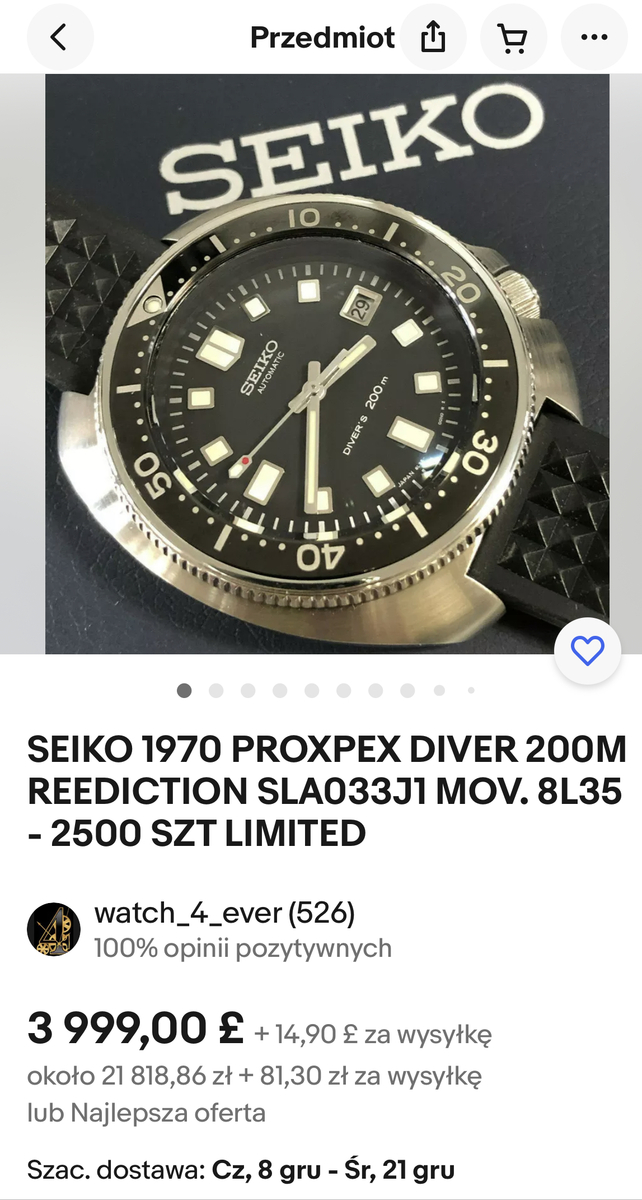642x1200 pixels.
Task: Add the watch to watchlist via heart
Action: [x=587, y=652]
